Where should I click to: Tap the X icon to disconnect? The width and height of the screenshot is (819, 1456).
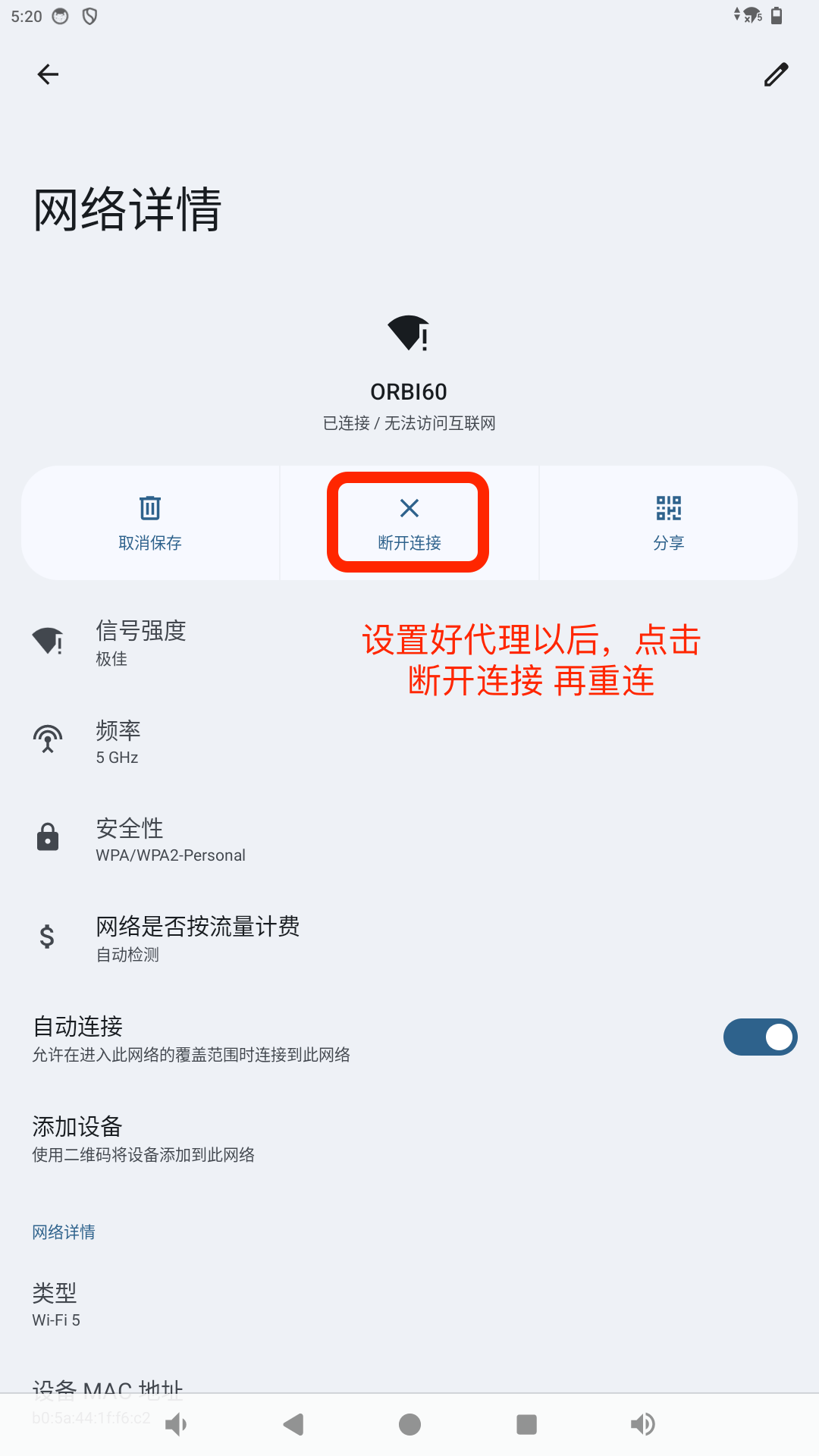tap(409, 509)
